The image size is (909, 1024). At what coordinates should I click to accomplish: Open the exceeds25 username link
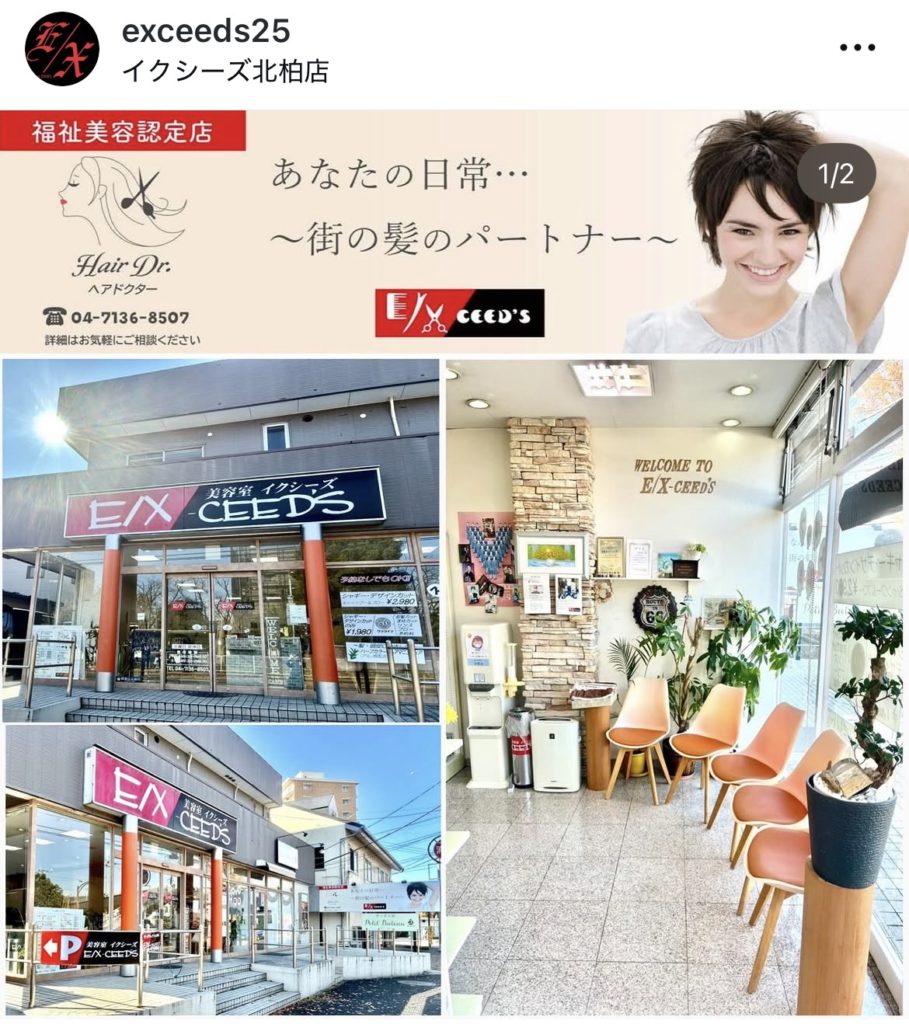click(x=205, y=31)
